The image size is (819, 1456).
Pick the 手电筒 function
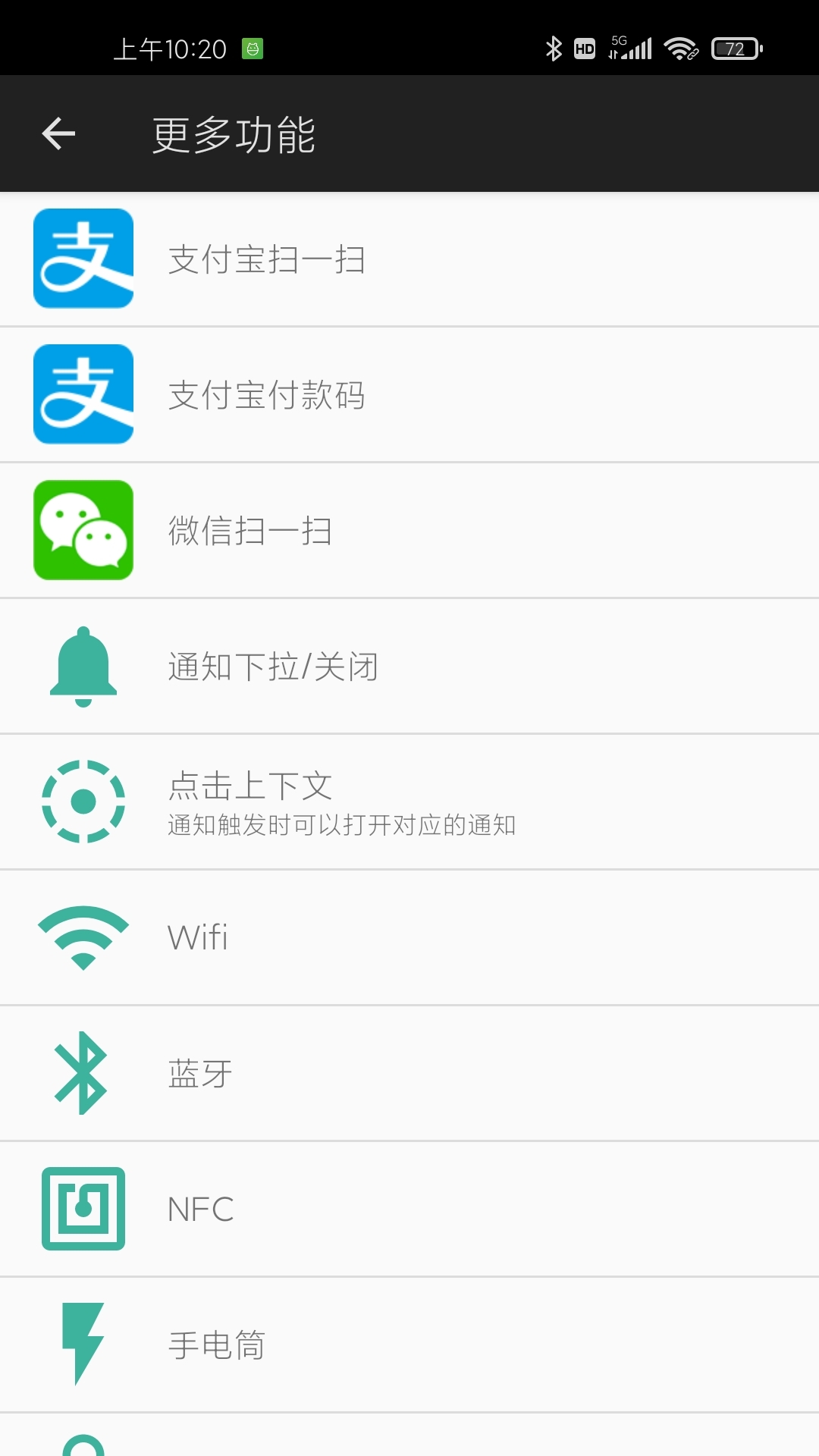point(409,1345)
